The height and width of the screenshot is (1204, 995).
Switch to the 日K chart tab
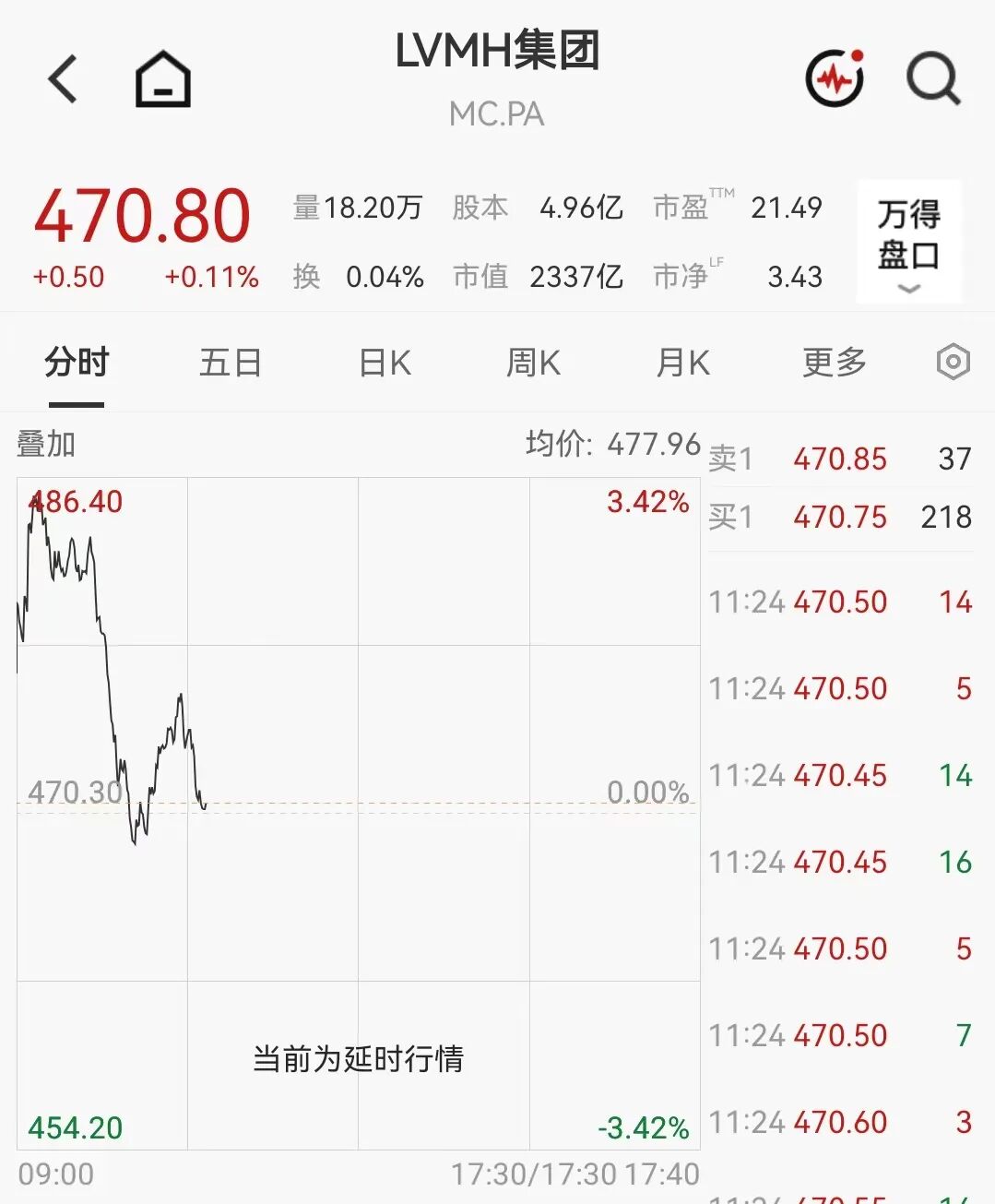point(385,363)
